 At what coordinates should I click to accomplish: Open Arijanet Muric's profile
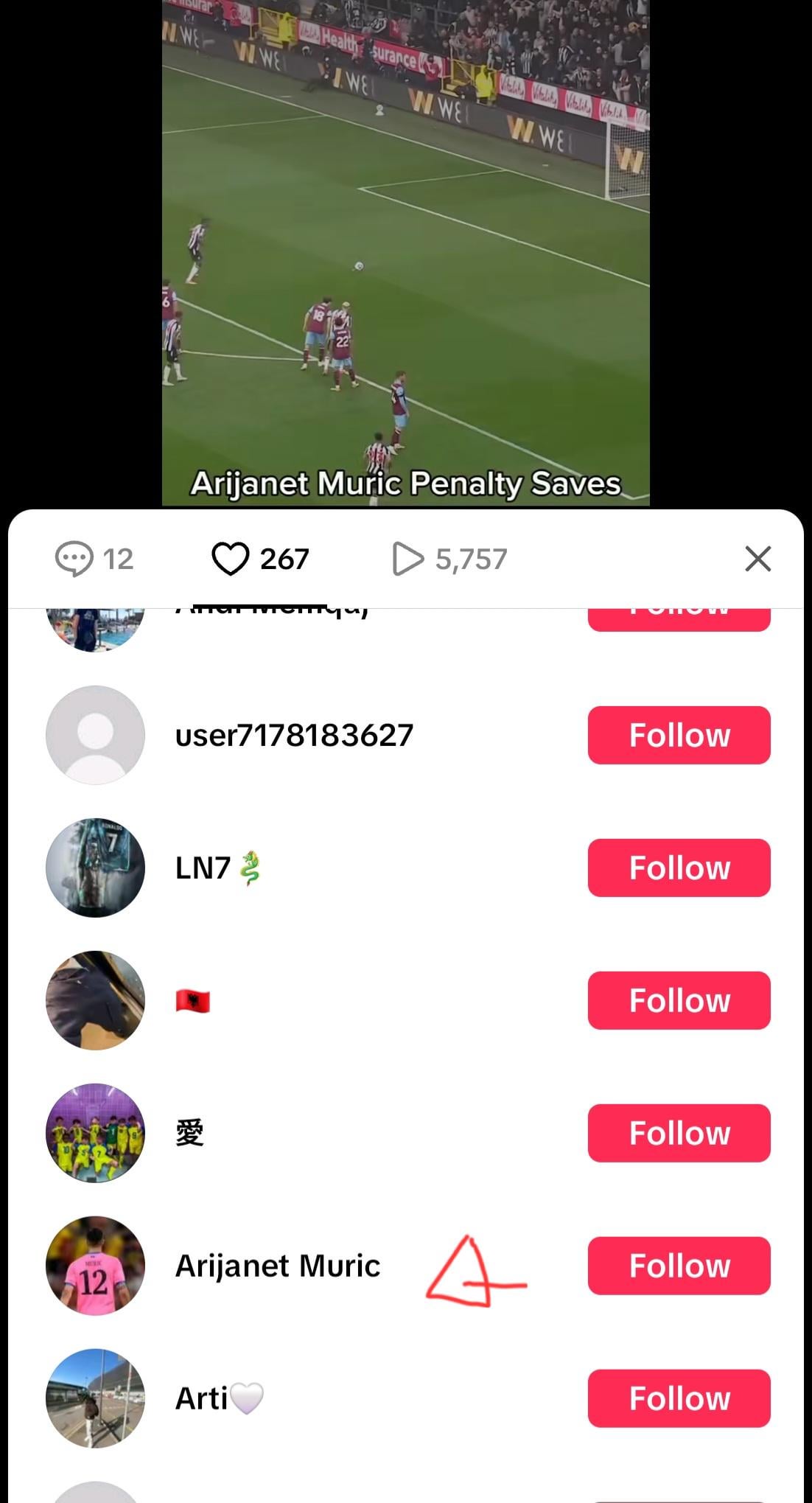click(x=277, y=1266)
